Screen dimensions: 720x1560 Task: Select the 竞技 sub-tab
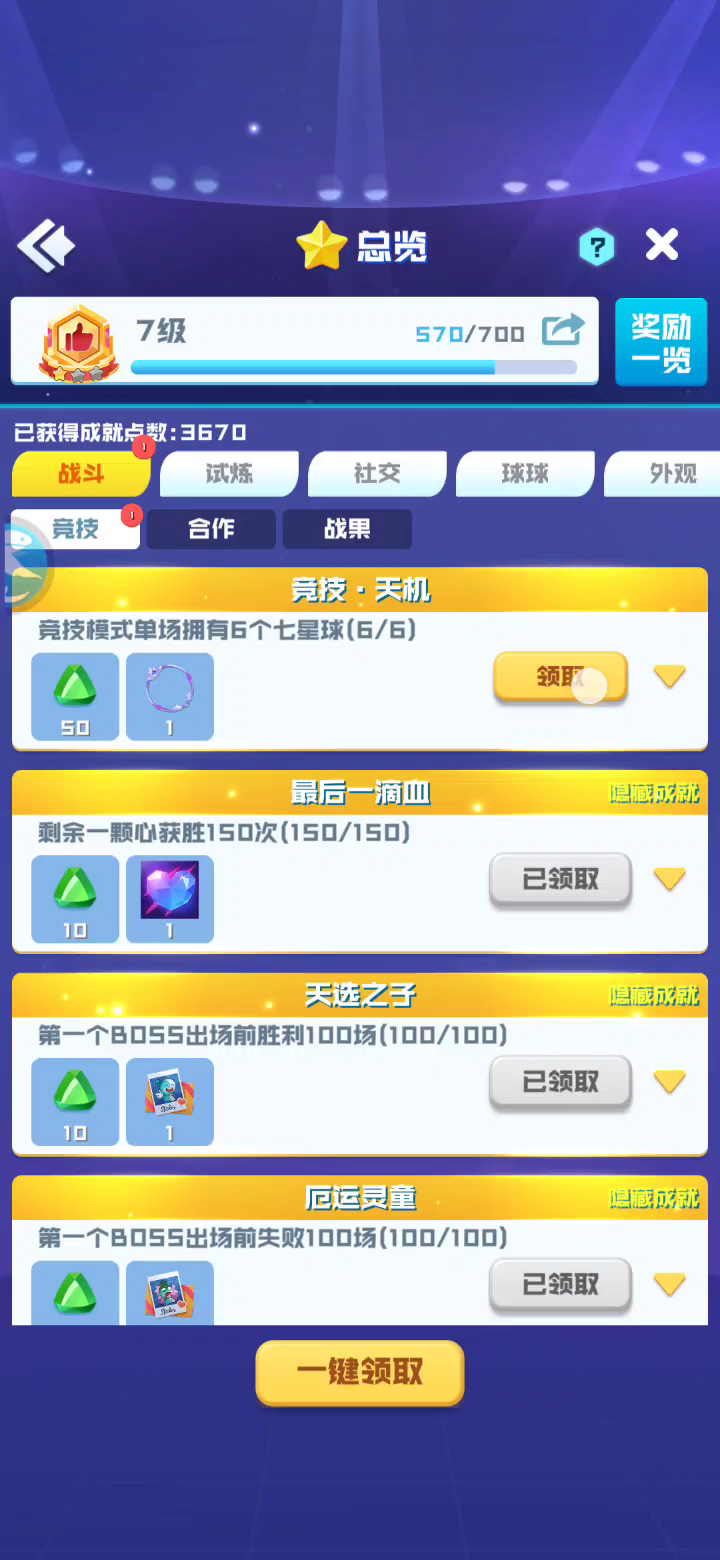pyautogui.click(x=76, y=529)
